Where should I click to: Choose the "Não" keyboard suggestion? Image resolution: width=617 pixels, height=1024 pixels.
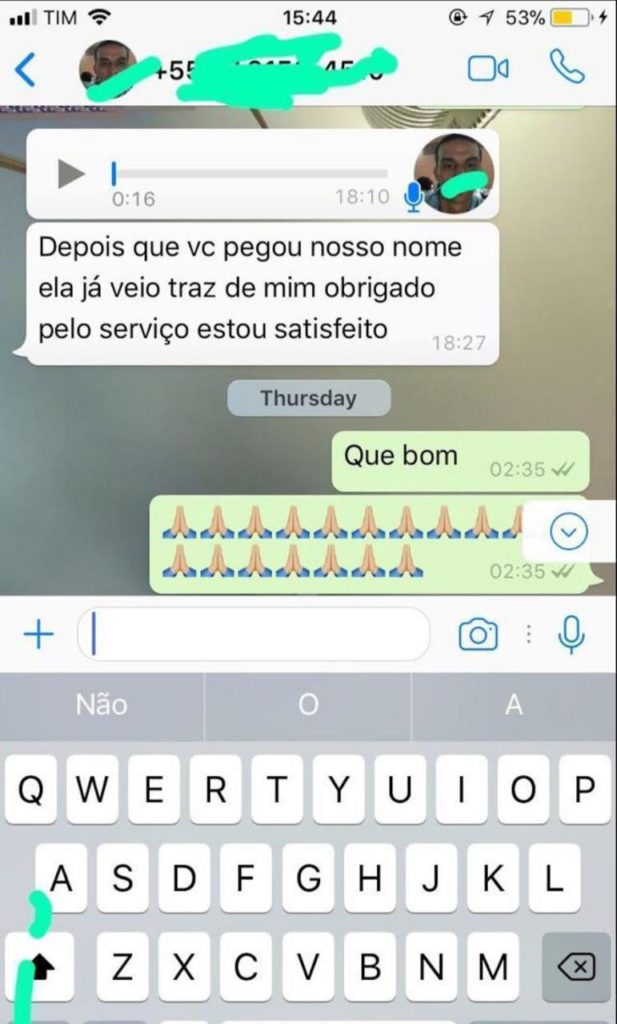pos(102,705)
